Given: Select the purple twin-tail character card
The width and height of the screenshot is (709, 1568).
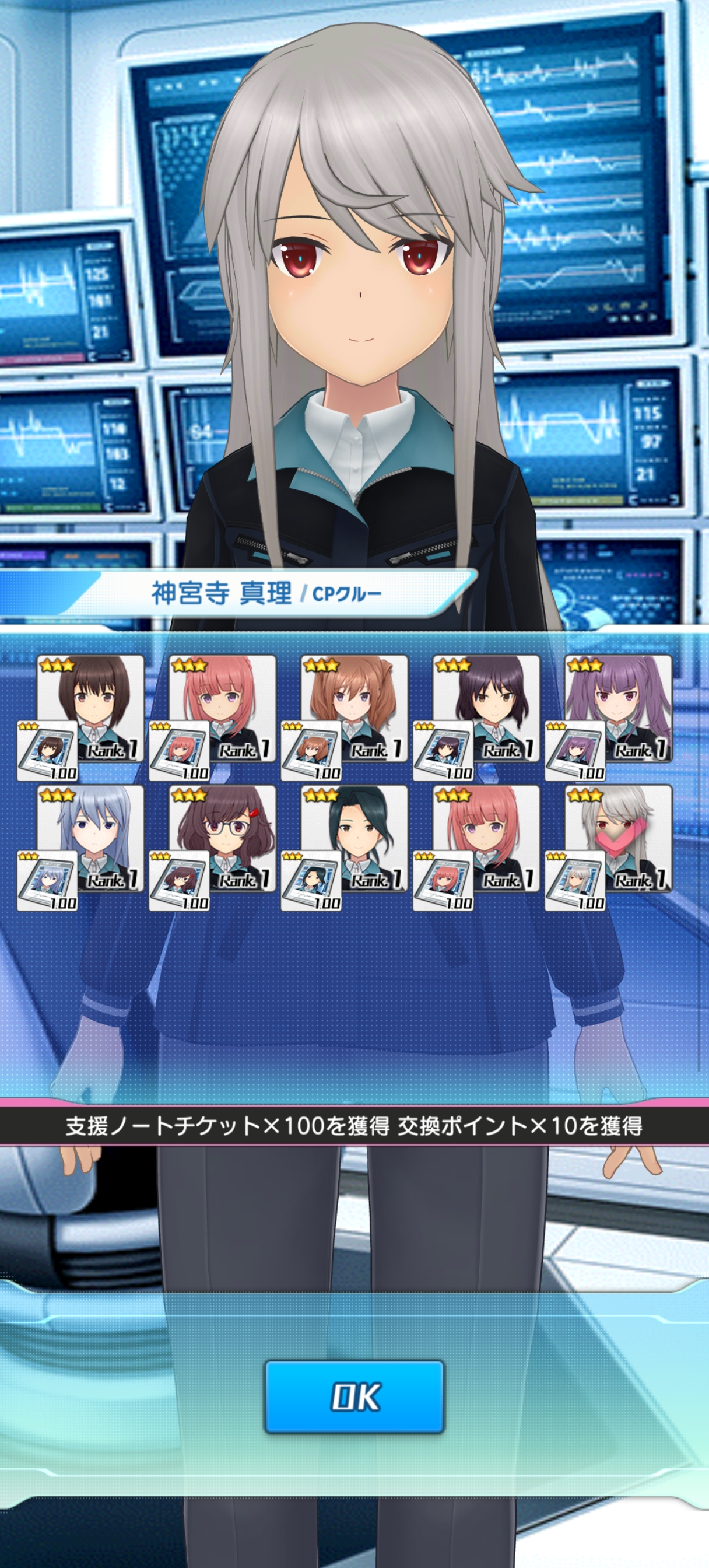Looking at the screenshot, I should click(x=618, y=709).
